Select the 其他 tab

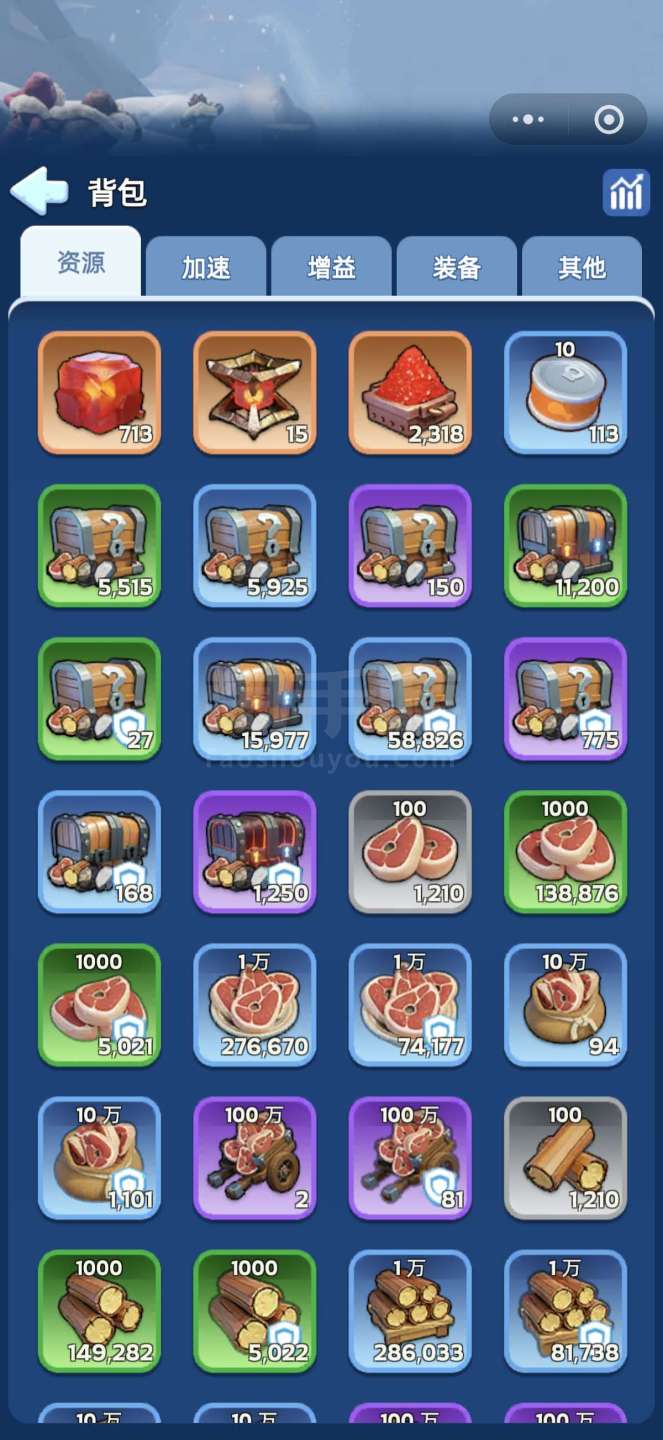(581, 267)
